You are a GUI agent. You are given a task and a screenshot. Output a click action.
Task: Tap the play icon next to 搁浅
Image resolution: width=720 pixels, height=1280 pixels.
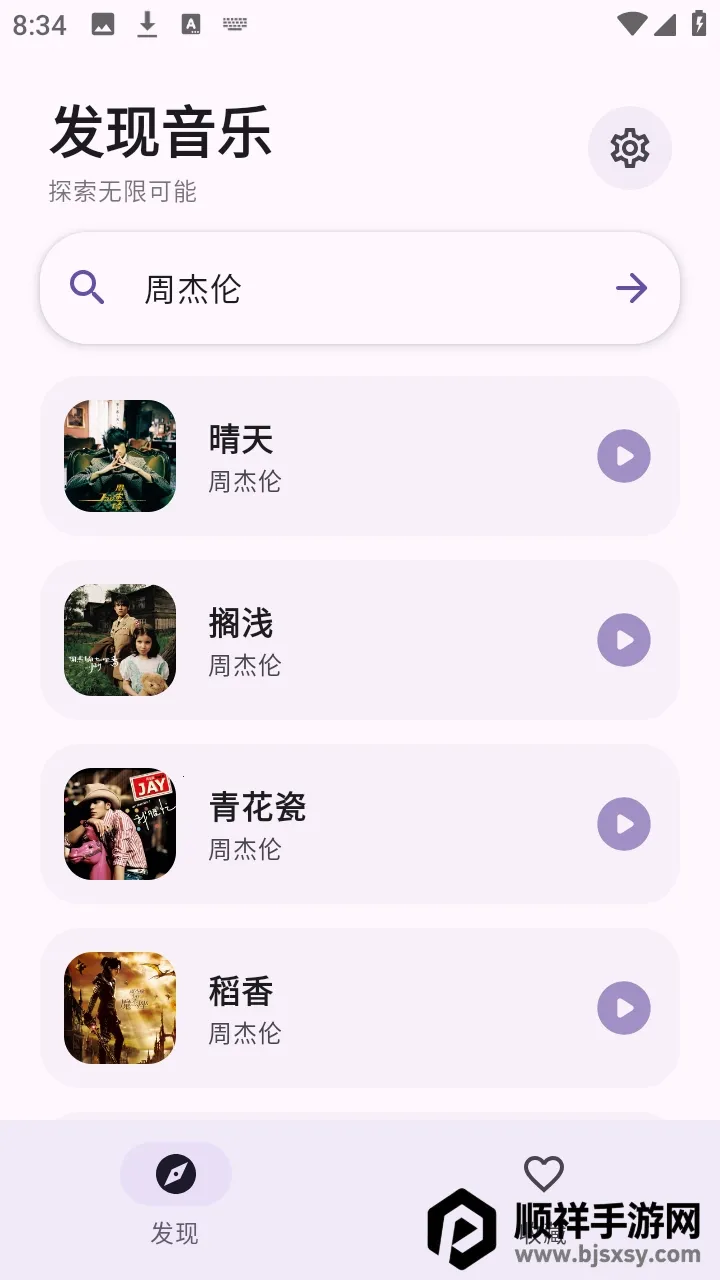[623, 640]
